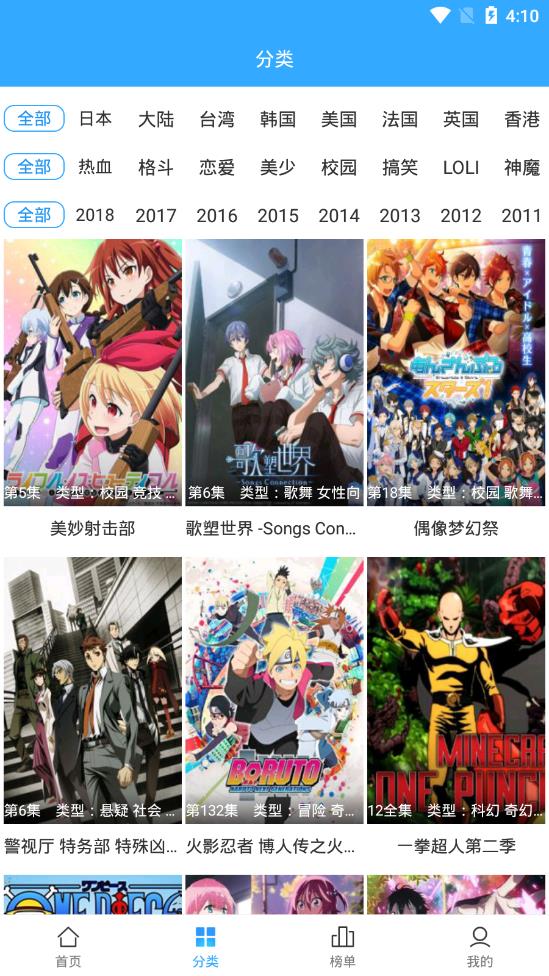Screen dimensions: 549x976
Task: Tap the 分类 tab in bottom bar
Action: pyautogui.click(x=205, y=946)
